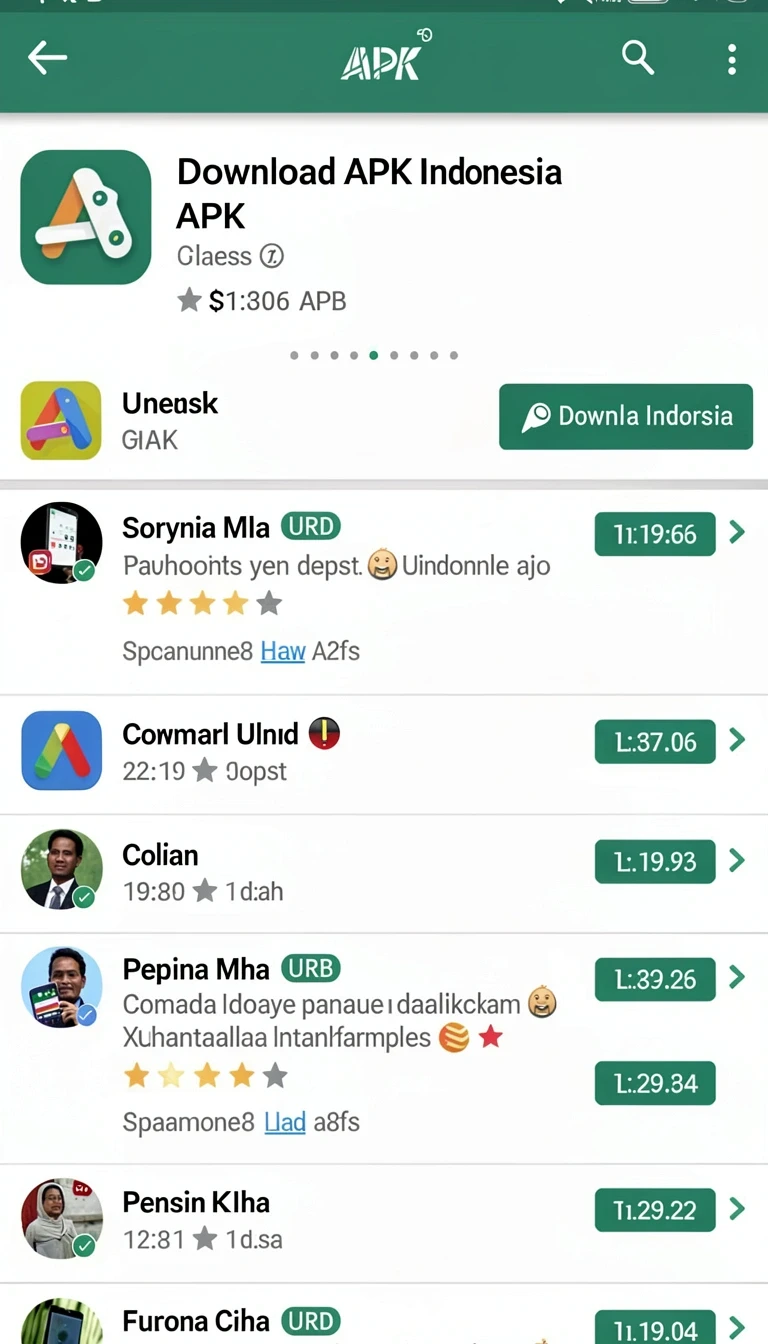Open the Sorynia Mla row
The width and height of the screenshot is (768, 1344).
tap(384, 590)
